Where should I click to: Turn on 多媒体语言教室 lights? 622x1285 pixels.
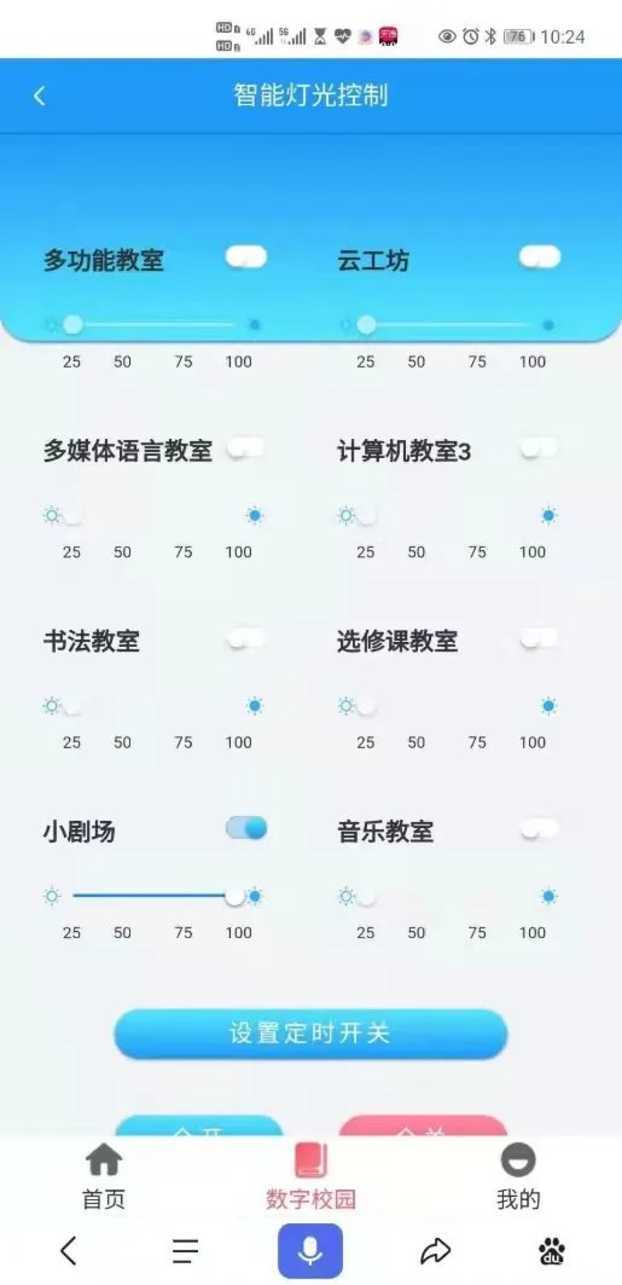click(x=246, y=449)
